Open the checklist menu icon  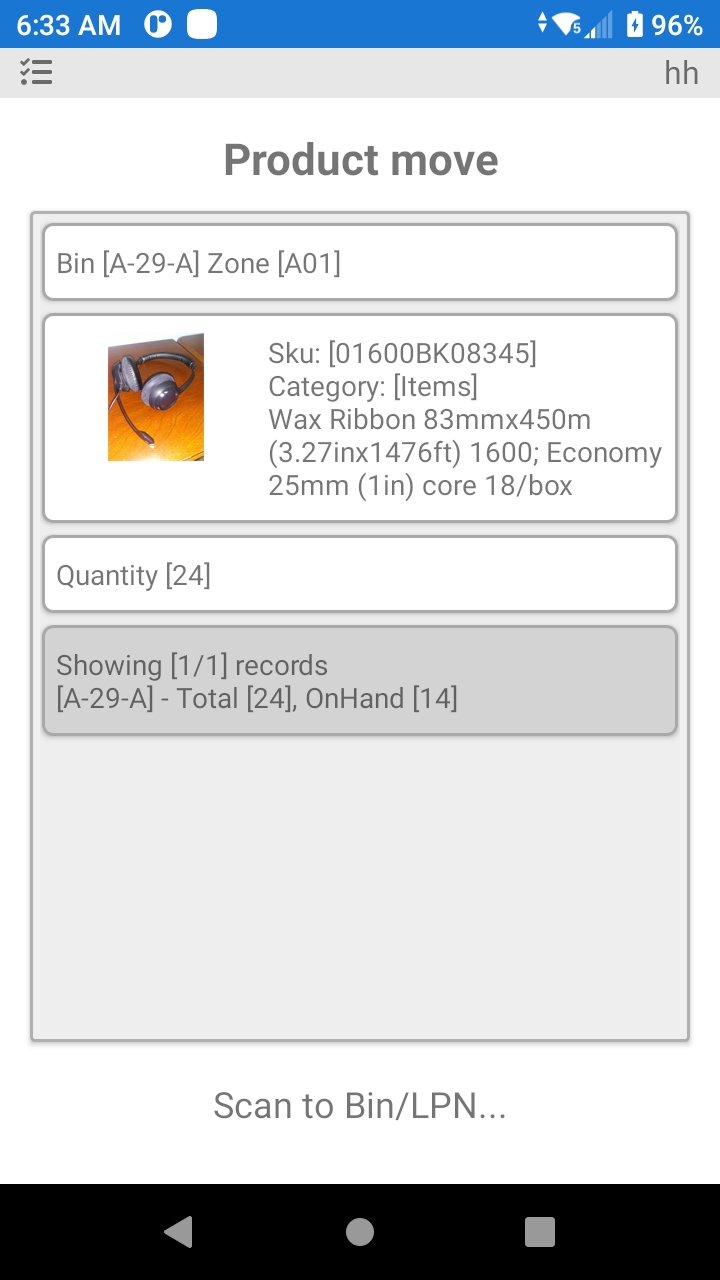point(36,72)
